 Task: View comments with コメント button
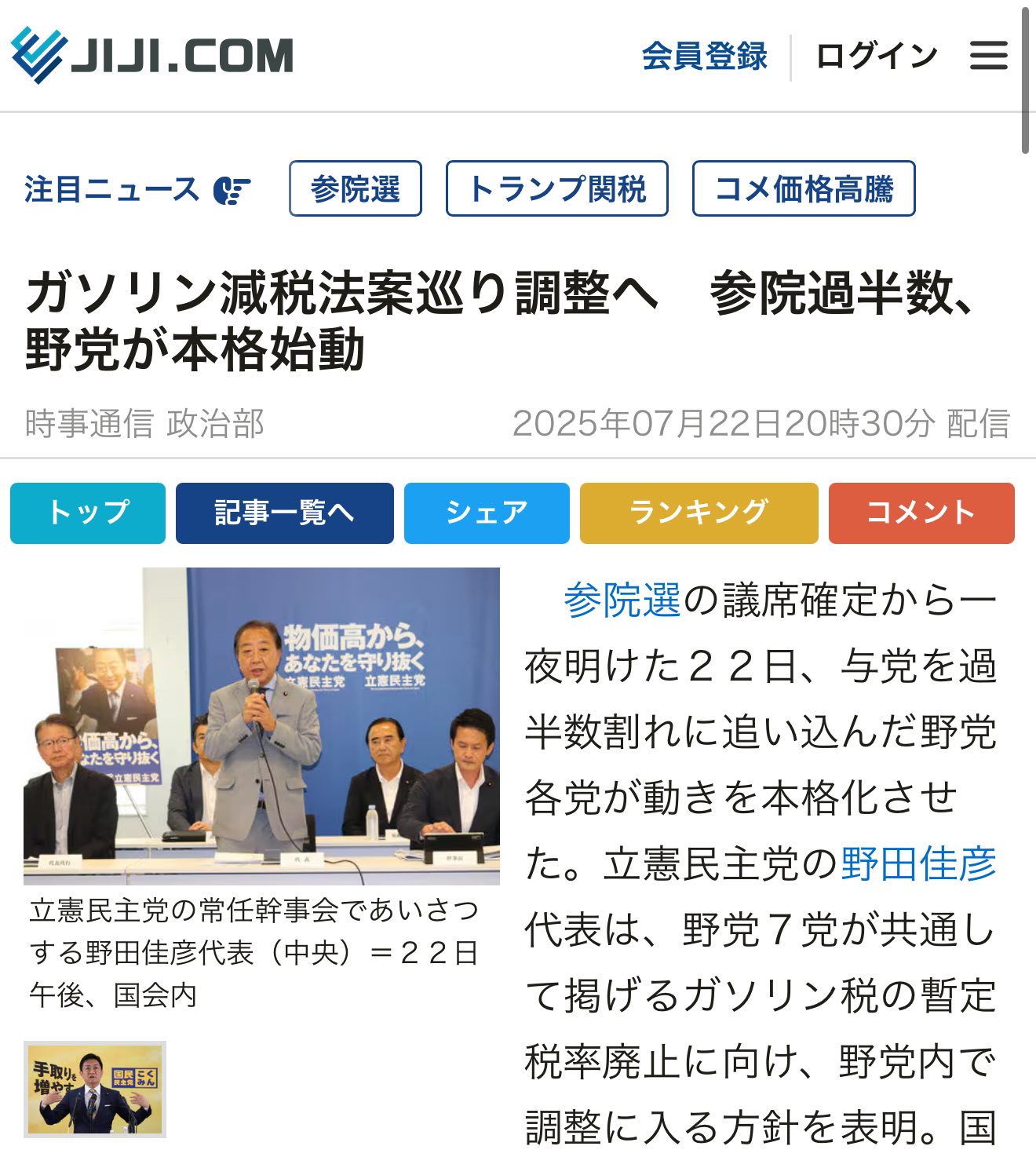921,513
